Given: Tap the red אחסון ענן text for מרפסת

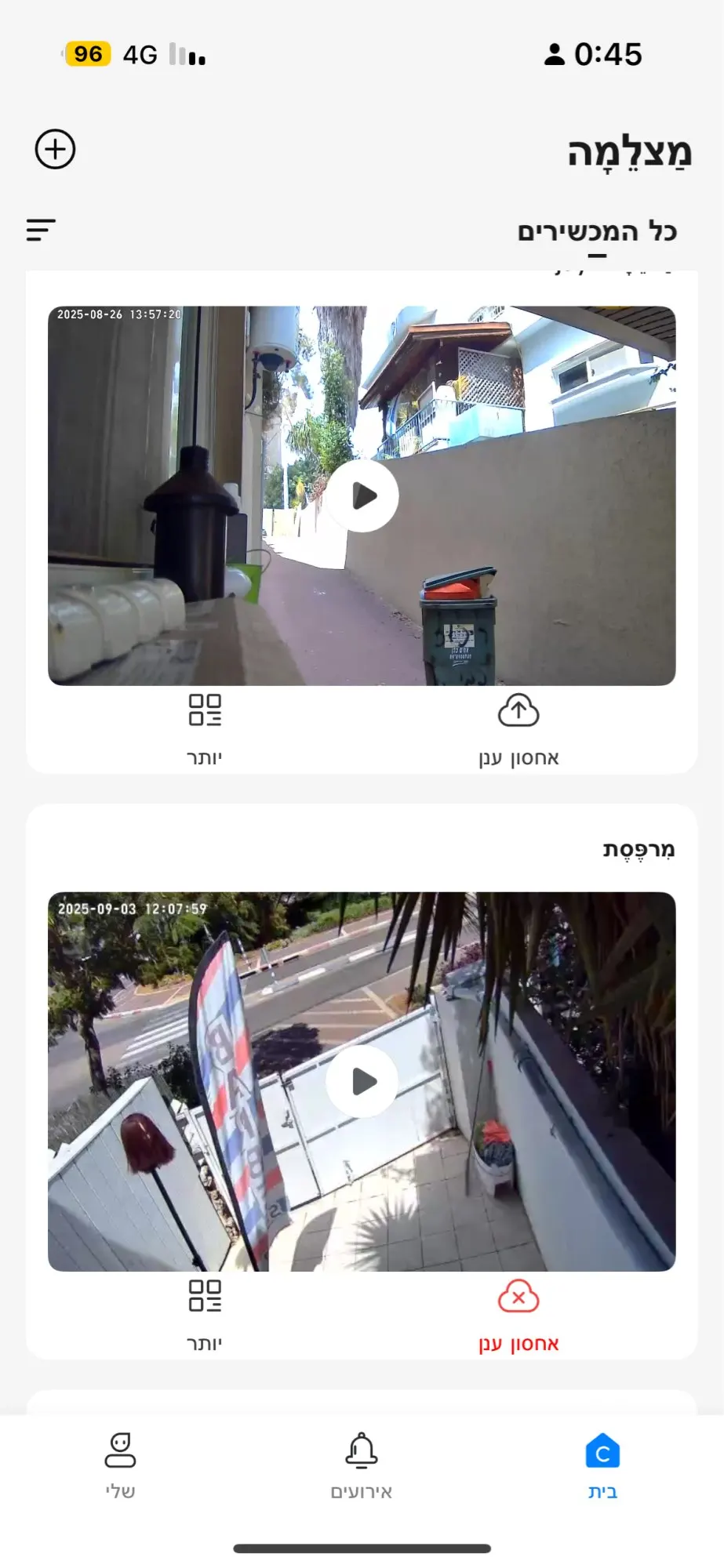Looking at the screenshot, I should coord(518,1341).
